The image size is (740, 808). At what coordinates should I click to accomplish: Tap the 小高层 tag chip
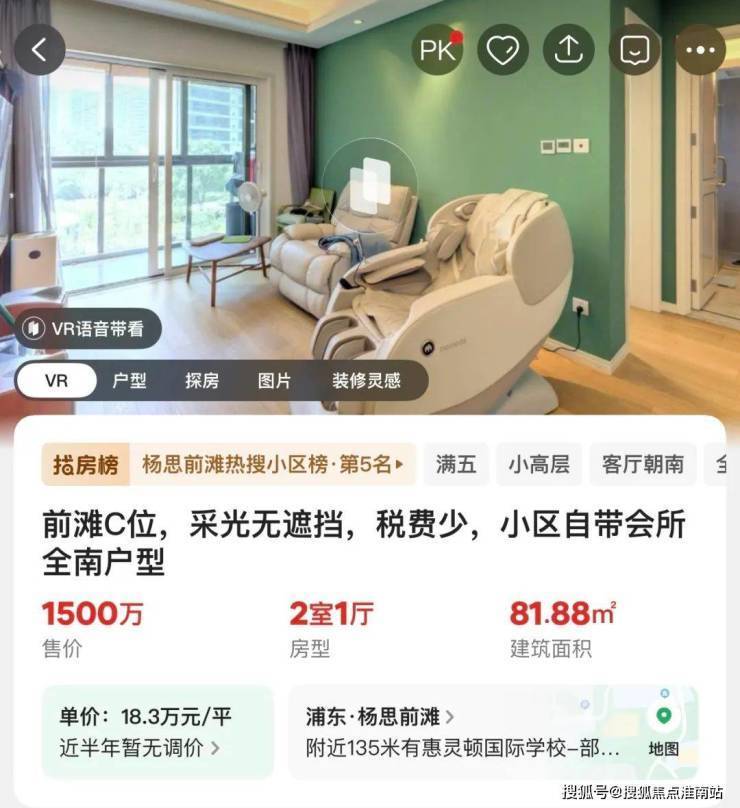point(538,464)
